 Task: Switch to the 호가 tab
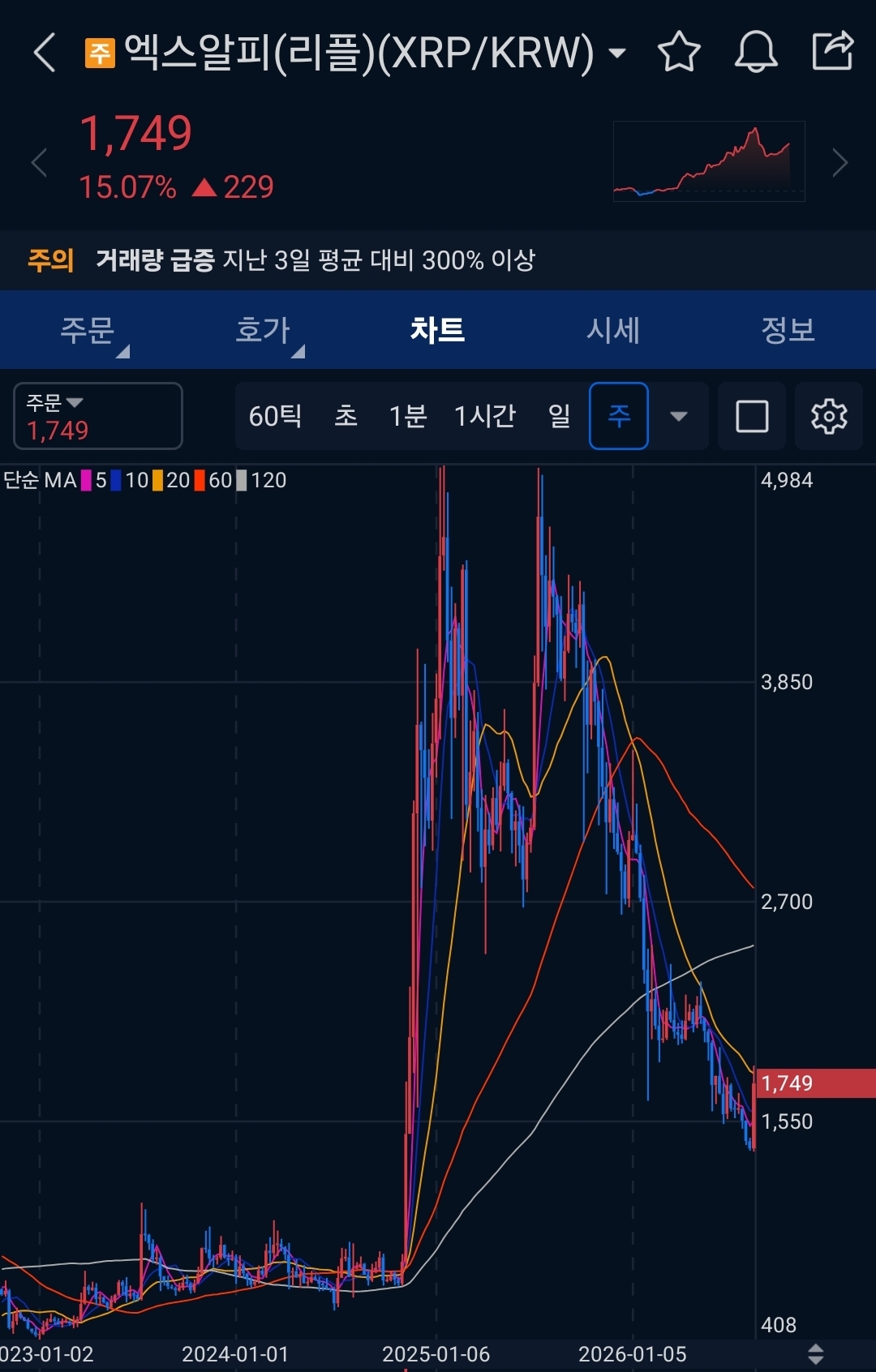coord(263,330)
